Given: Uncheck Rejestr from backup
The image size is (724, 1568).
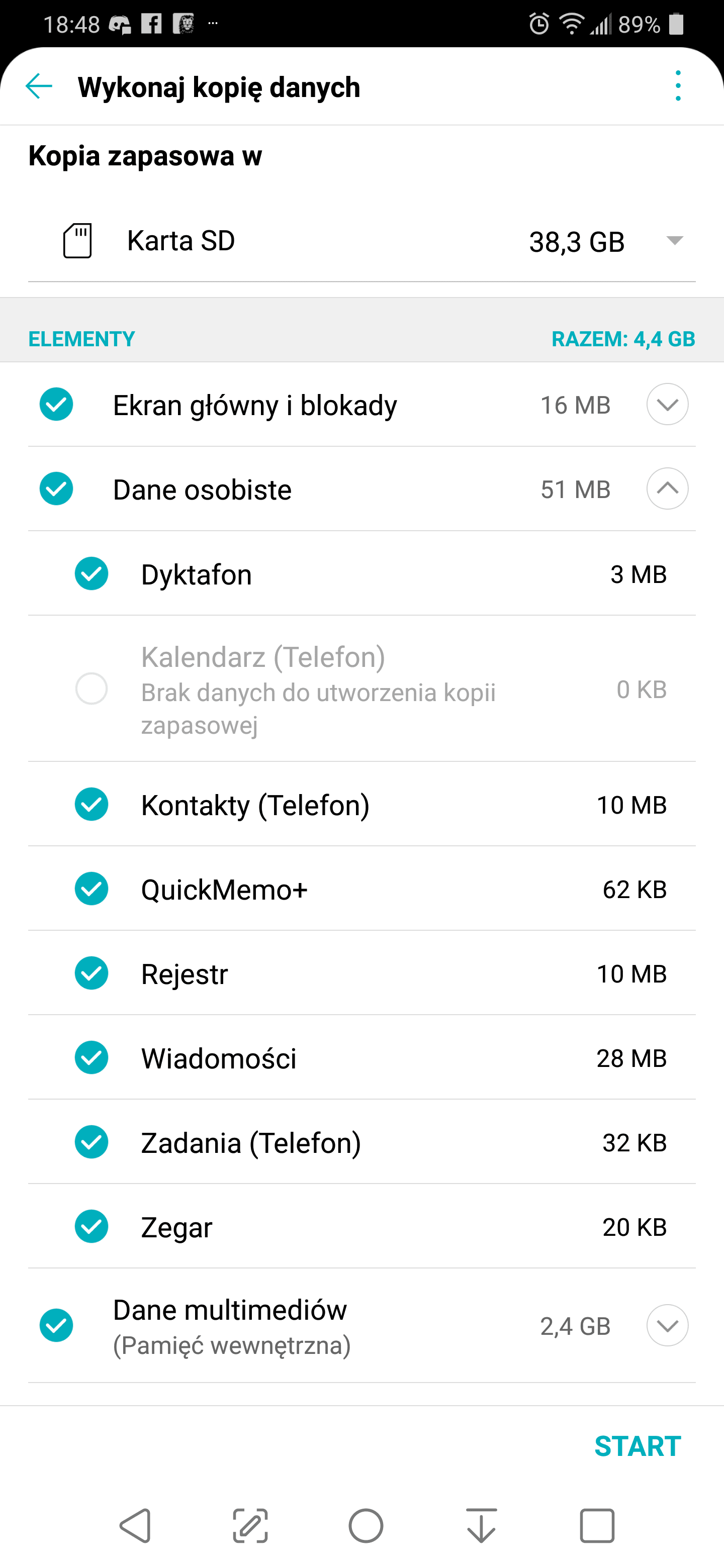Looking at the screenshot, I should 92,972.
